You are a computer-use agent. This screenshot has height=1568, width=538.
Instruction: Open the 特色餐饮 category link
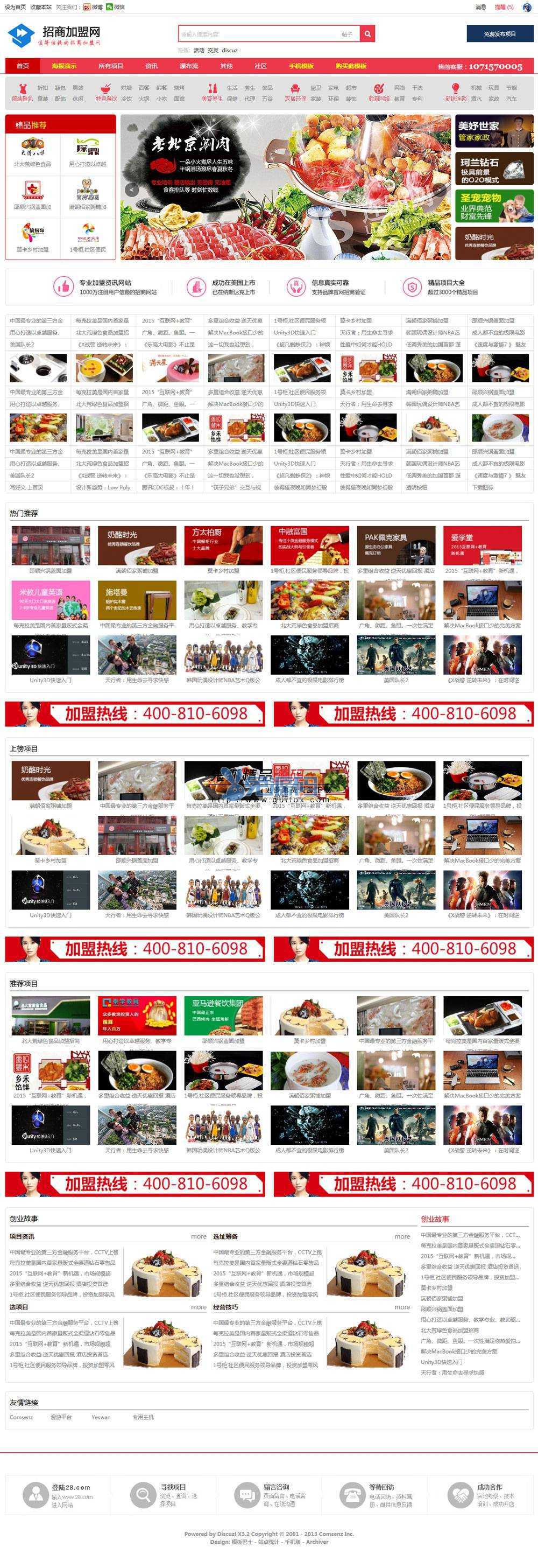pyautogui.click(x=107, y=99)
